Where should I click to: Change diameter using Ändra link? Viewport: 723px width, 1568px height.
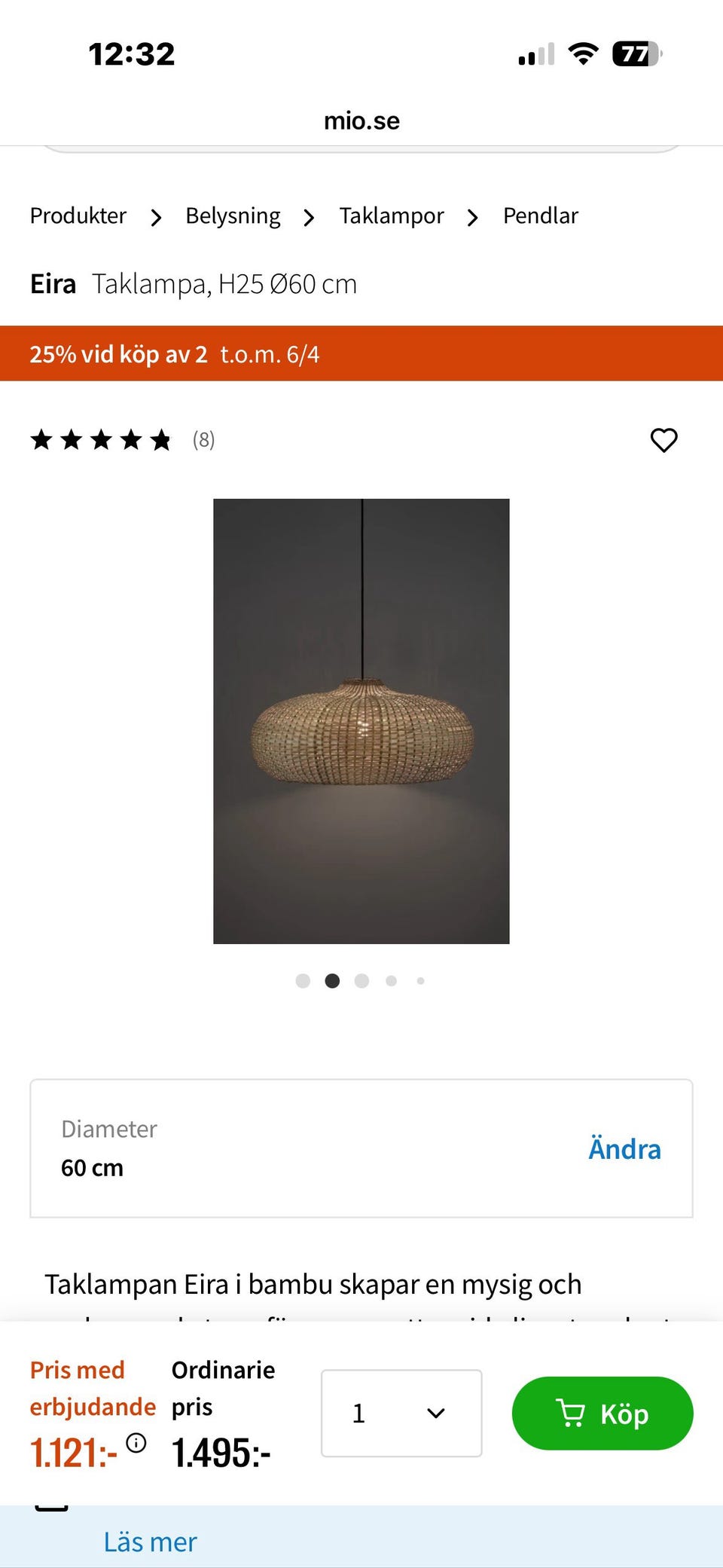click(x=624, y=1148)
